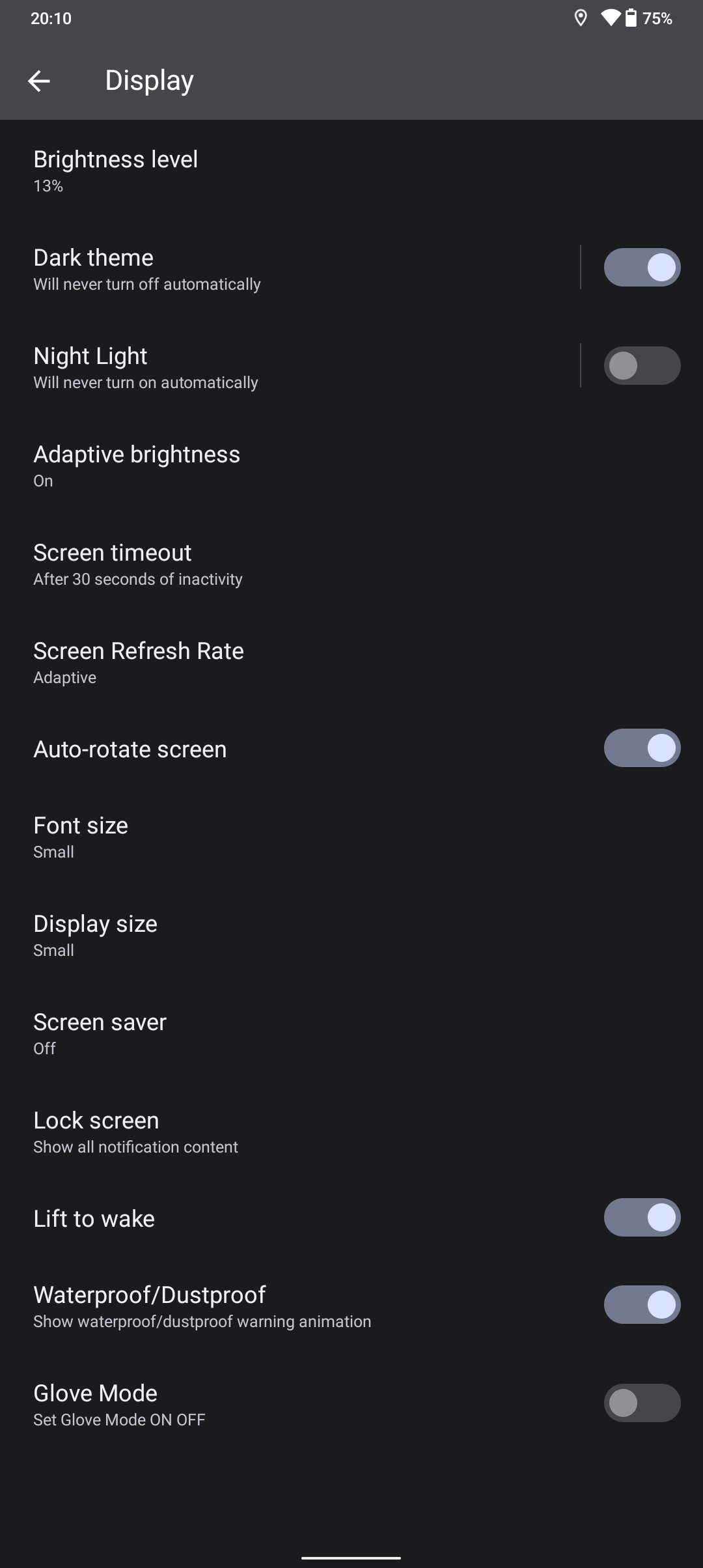Viewport: 703px width, 1568px height.
Task: Open Screen Refresh Rate options
Action: (x=351, y=663)
